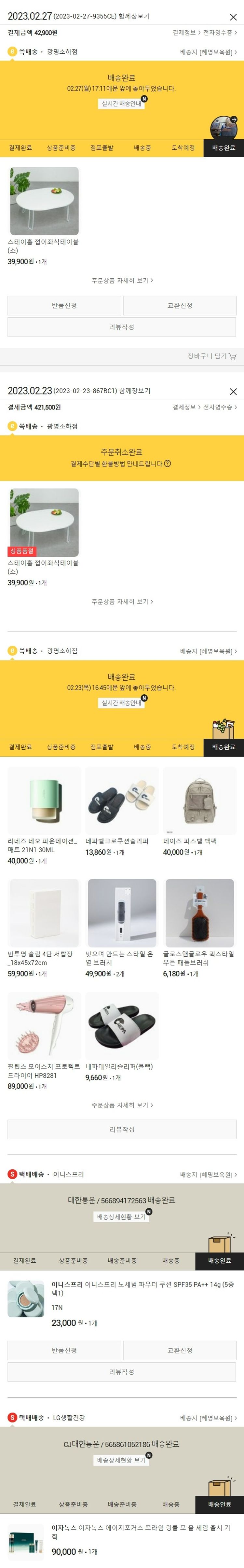This screenshot has height=1568, width=244.
Task: Open 전자영수증 for the 2023.02.27 order
Action: [x=219, y=33]
